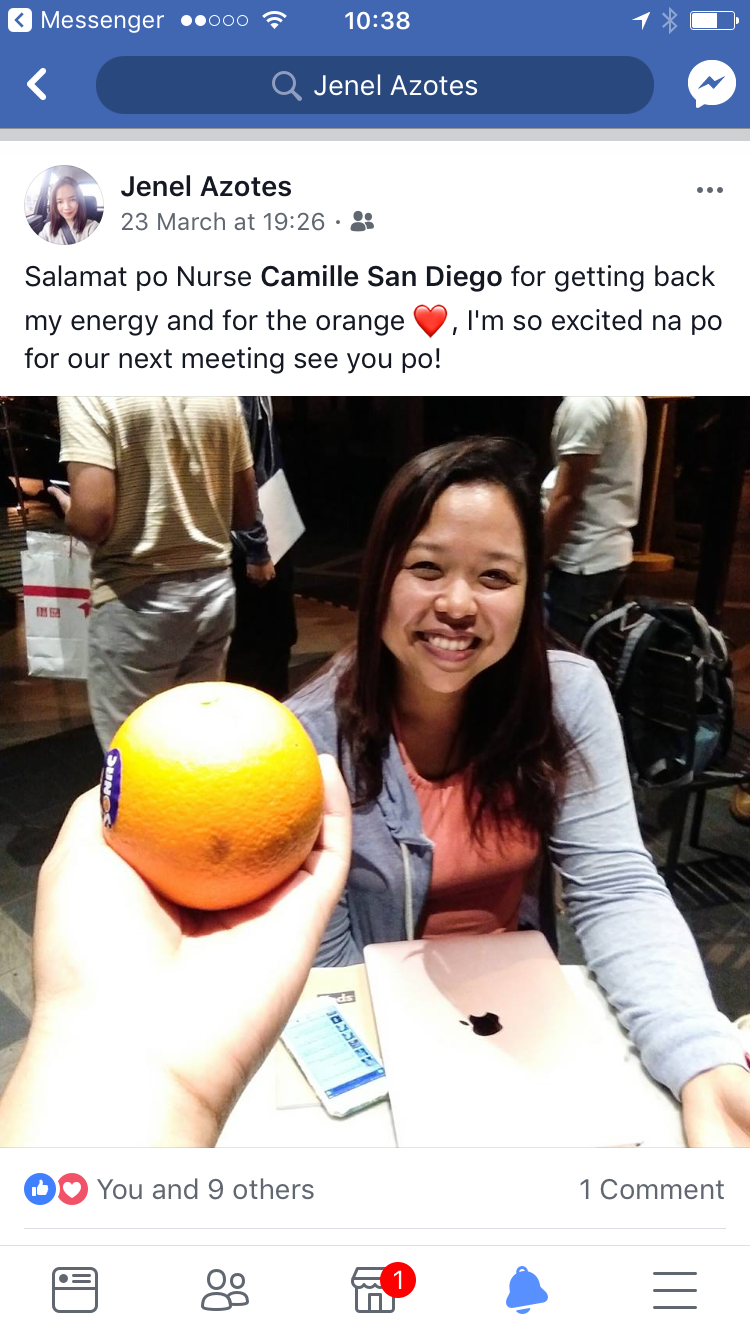Switch to the Friends tab
Viewport: 750px width, 1334px height.
(x=224, y=1290)
